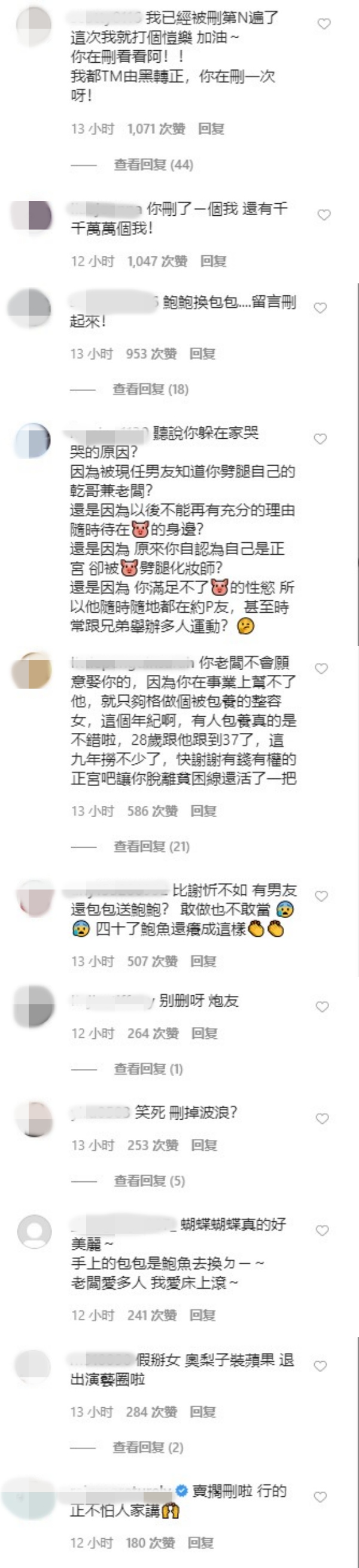Heart the 笑死 刪掉波浪 comment
This screenshot has height=1568, width=359.
click(x=321, y=1119)
